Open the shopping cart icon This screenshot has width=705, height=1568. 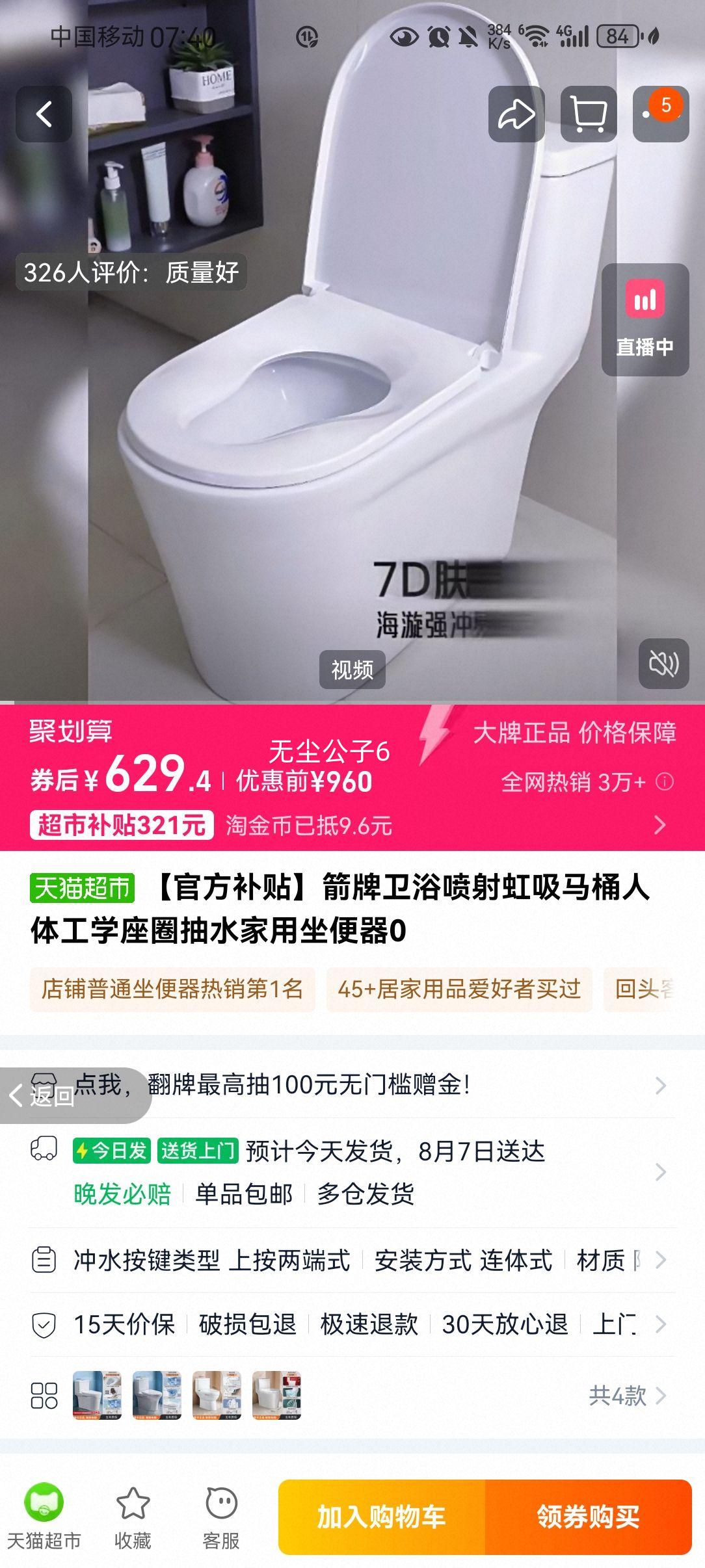point(587,114)
